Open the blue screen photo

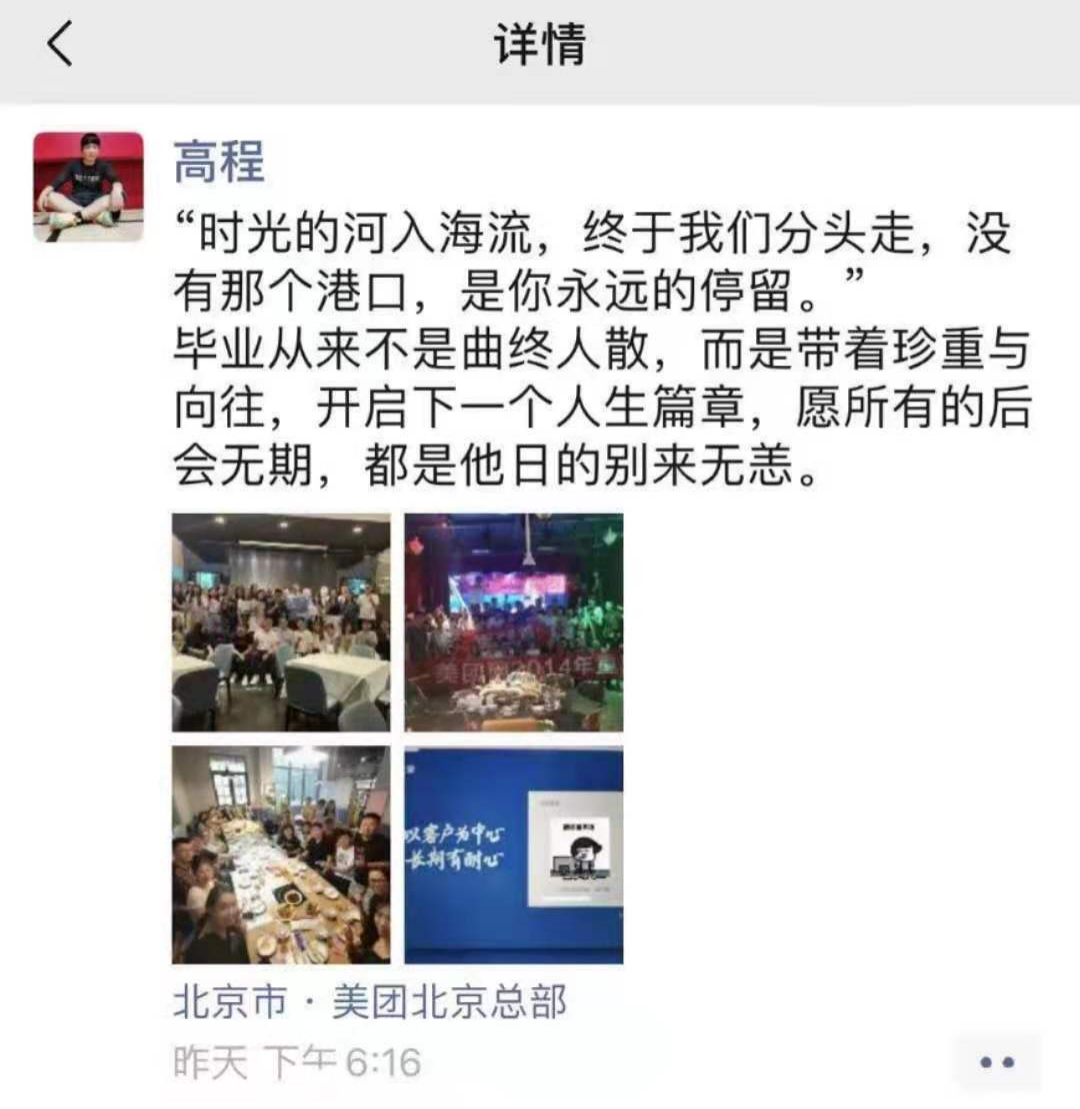click(514, 855)
